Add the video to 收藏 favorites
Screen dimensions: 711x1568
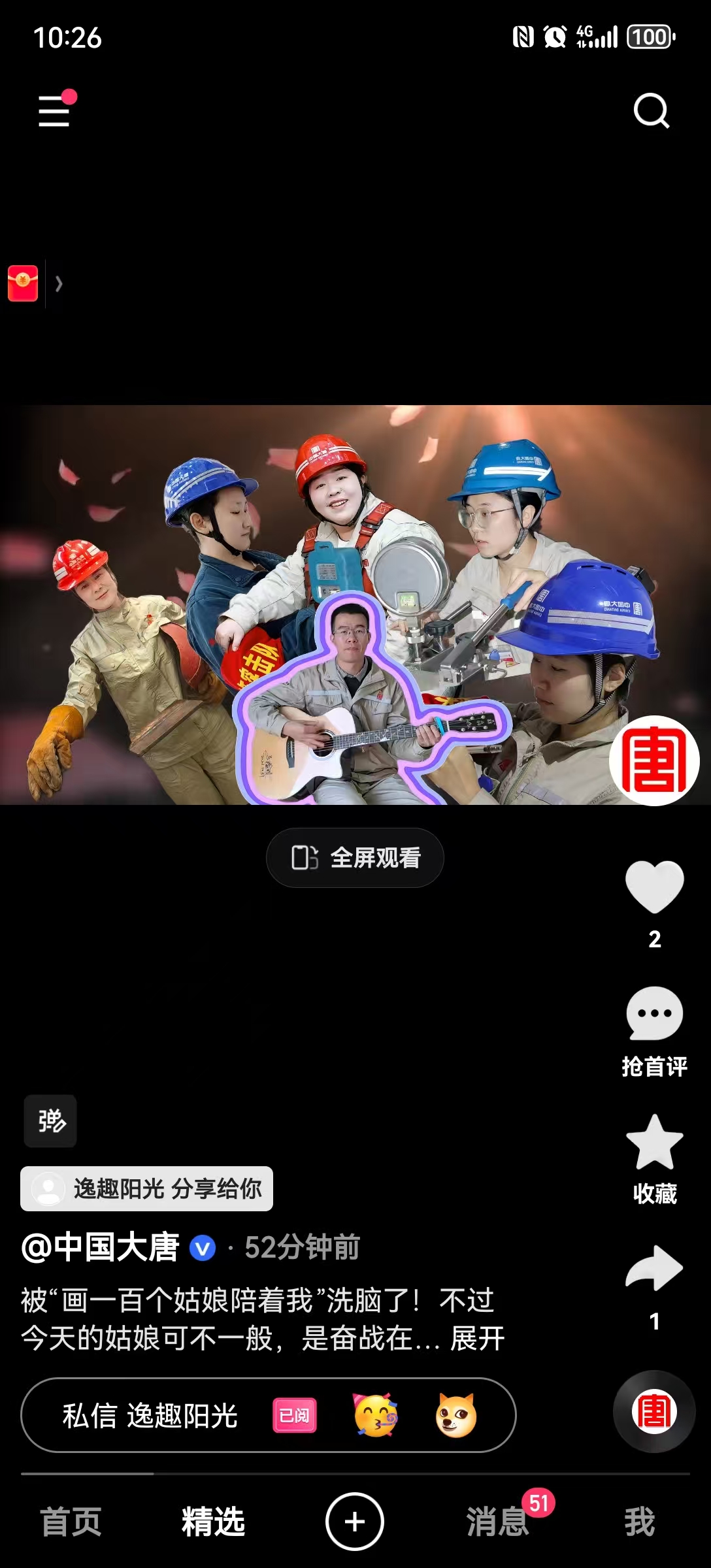pyautogui.click(x=654, y=1158)
